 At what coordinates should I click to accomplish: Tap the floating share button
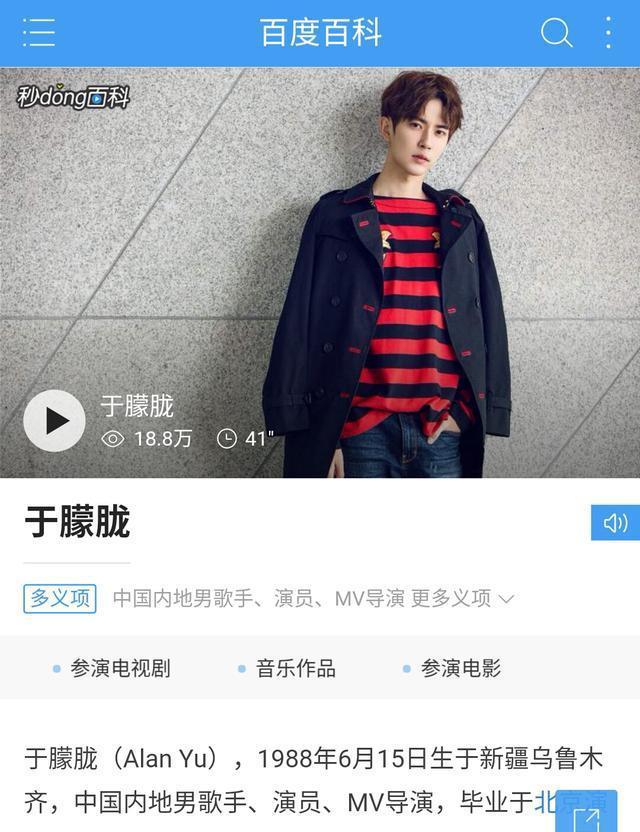click(586, 812)
